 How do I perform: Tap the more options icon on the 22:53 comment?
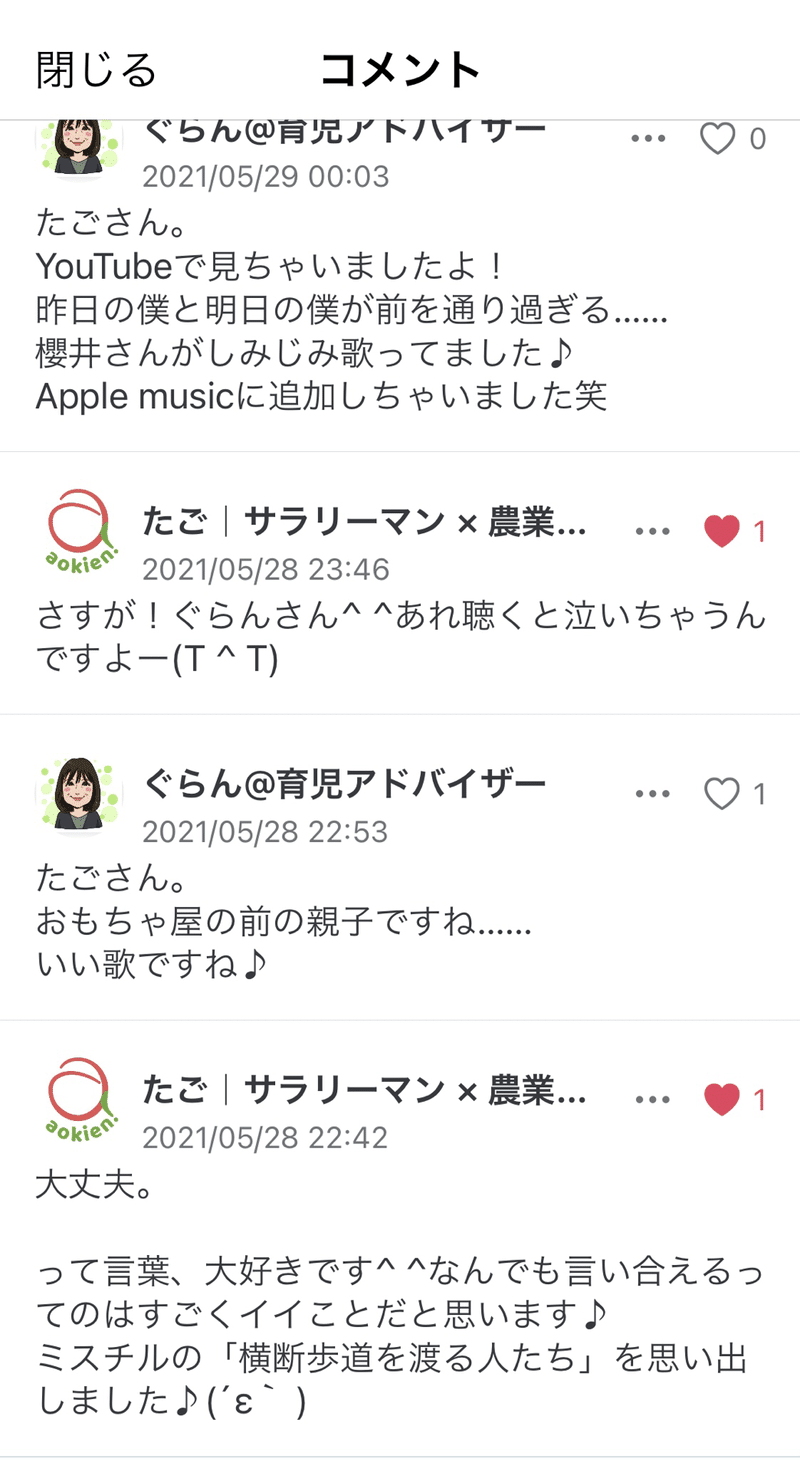652,794
